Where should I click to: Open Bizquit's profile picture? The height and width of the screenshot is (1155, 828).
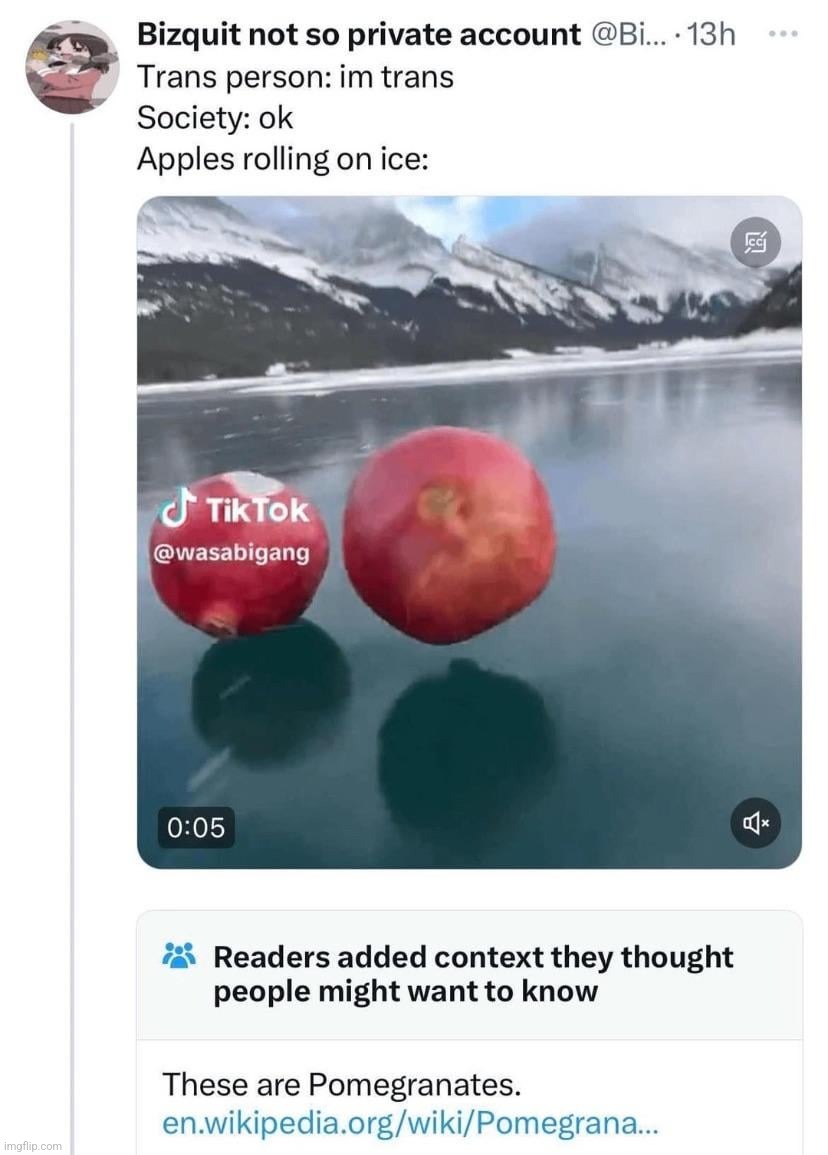[72, 66]
